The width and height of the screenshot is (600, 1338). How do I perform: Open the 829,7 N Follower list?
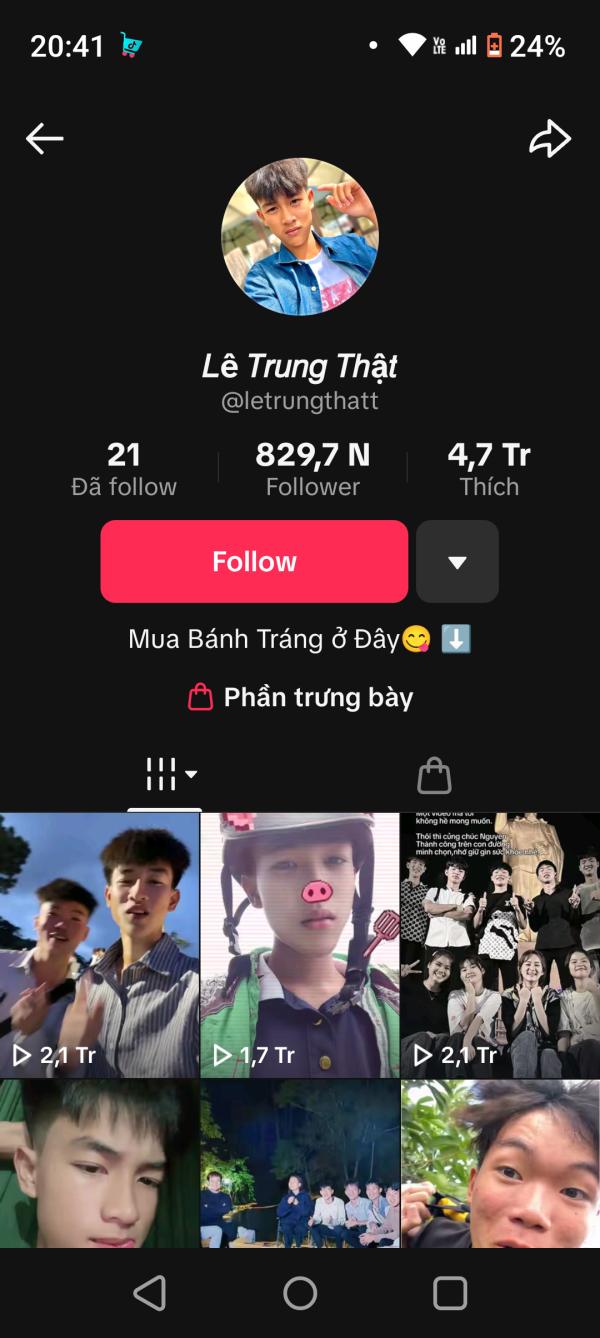pyautogui.click(x=312, y=469)
